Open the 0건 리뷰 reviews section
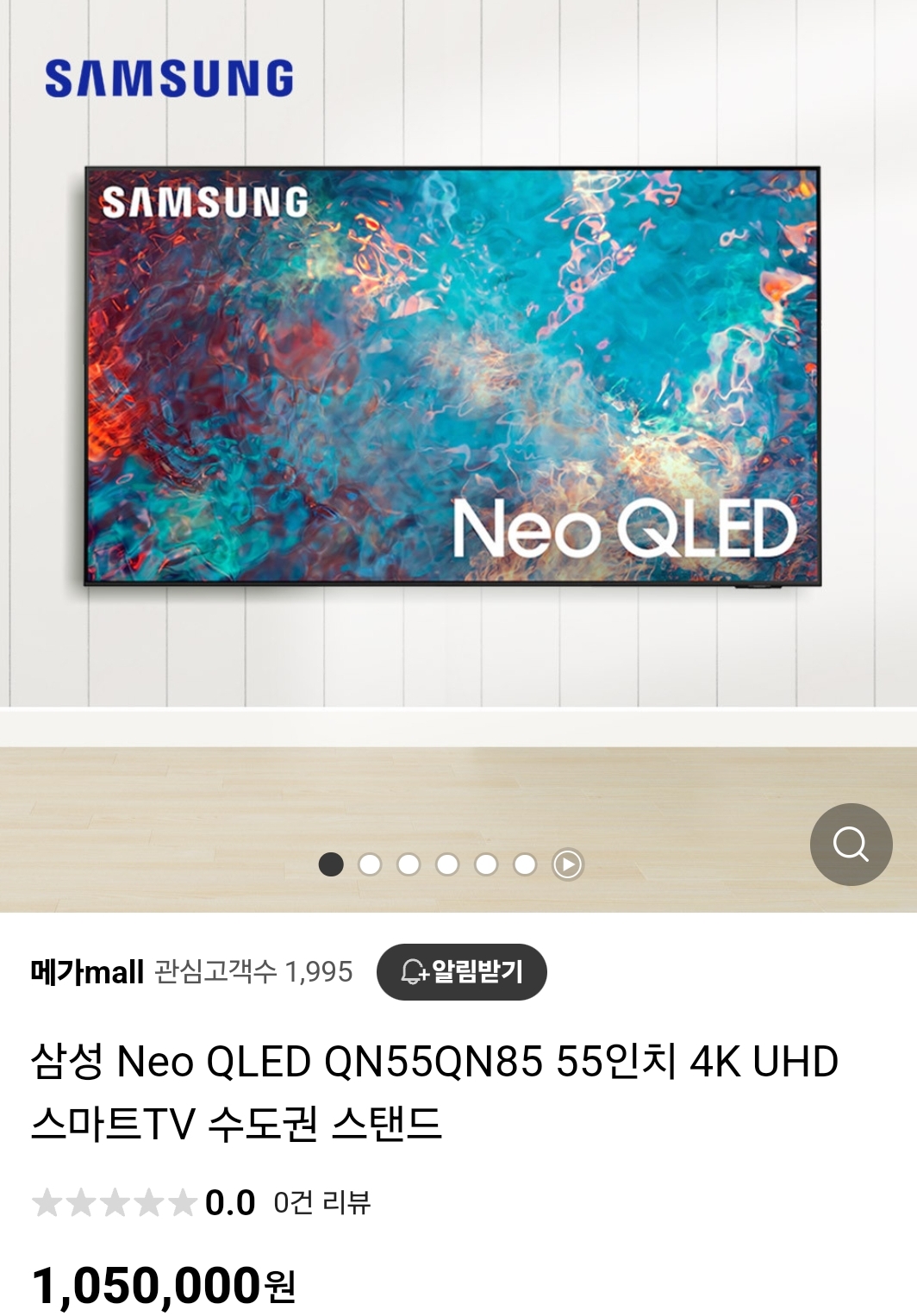917x1316 pixels. (321, 1202)
